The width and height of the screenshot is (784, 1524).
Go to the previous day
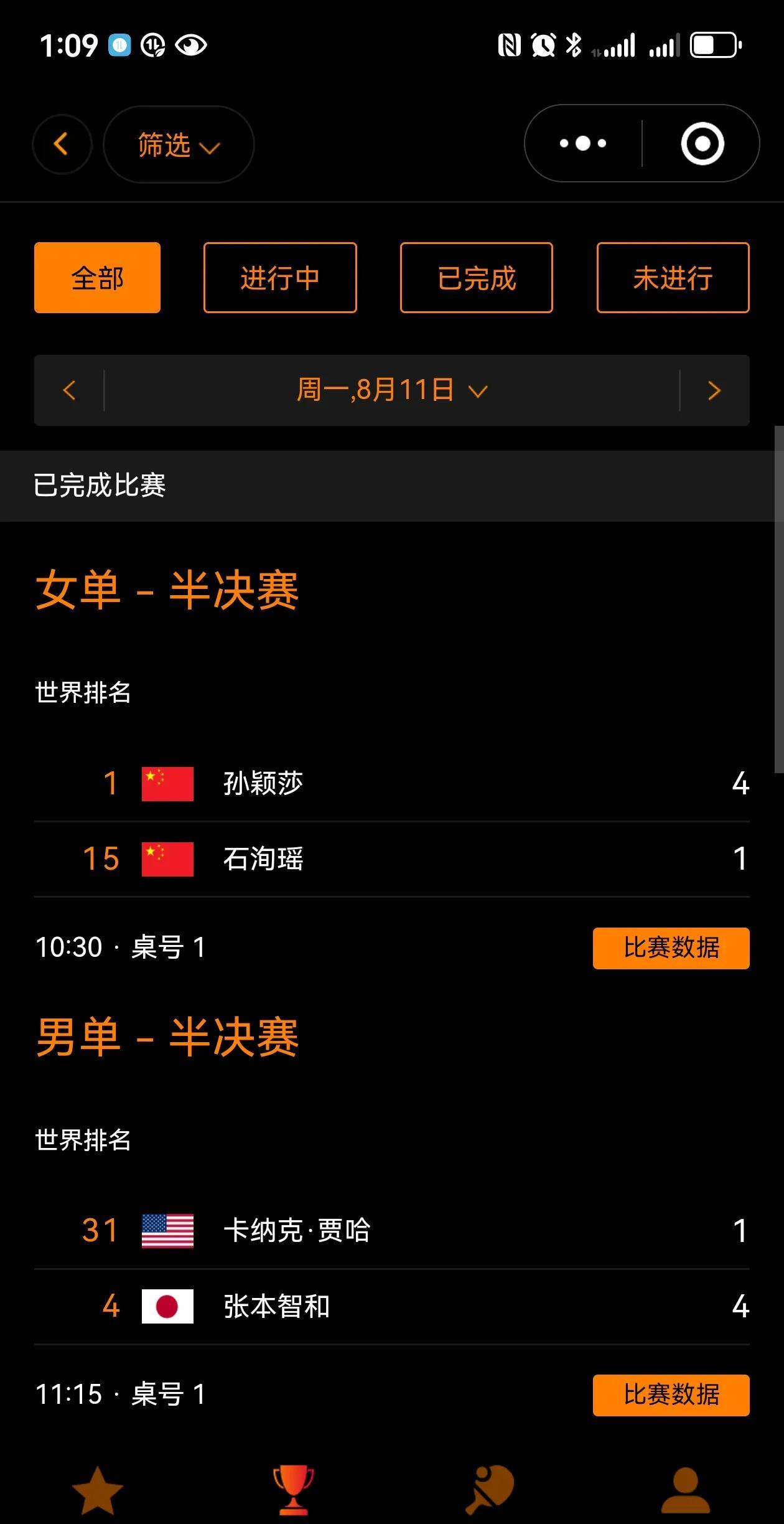point(70,390)
